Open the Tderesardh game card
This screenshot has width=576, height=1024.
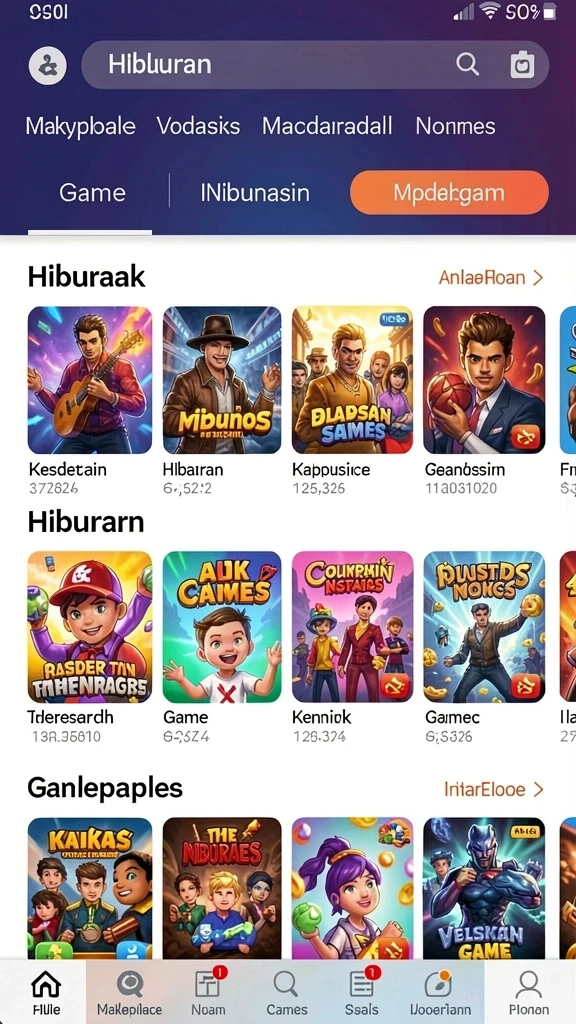pyautogui.click(x=89, y=647)
